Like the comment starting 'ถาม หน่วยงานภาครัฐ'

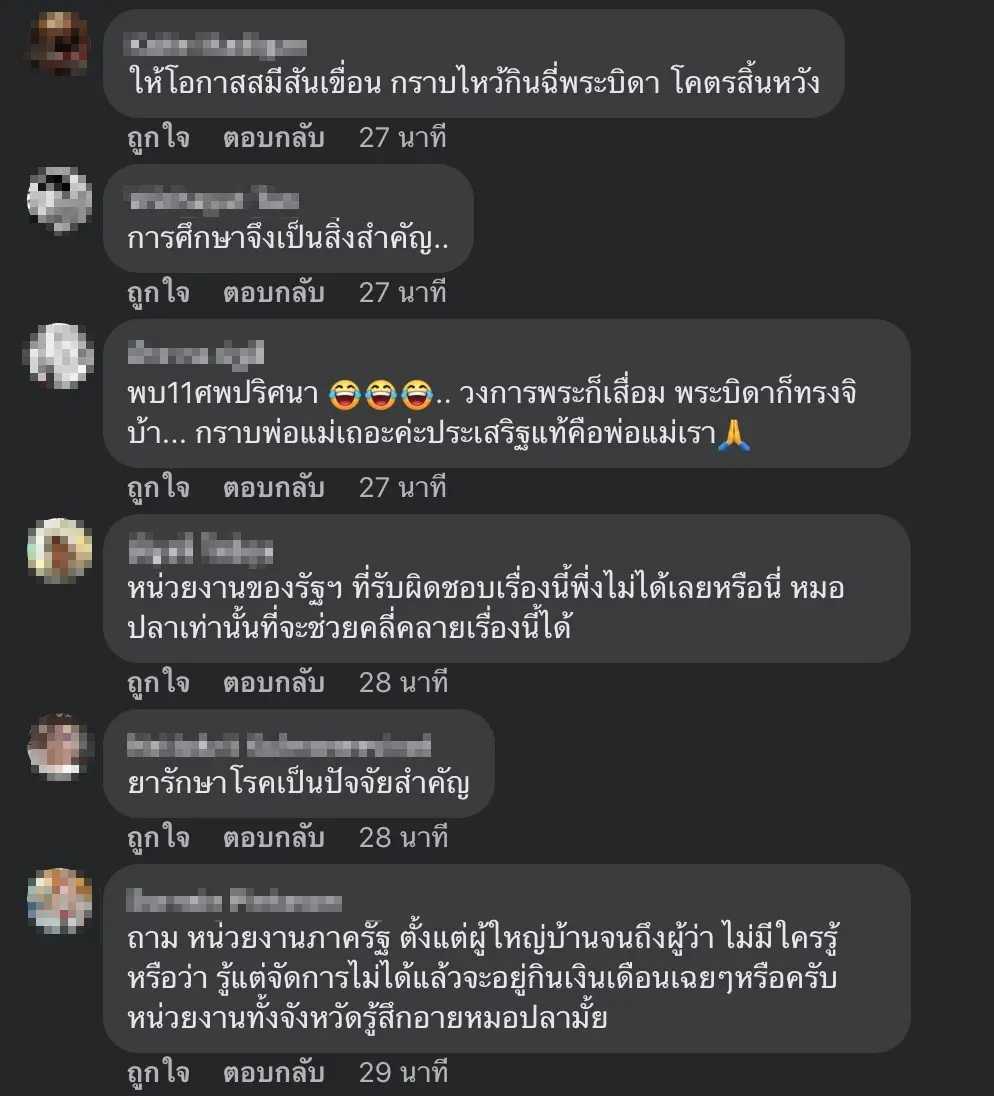pos(157,1073)
